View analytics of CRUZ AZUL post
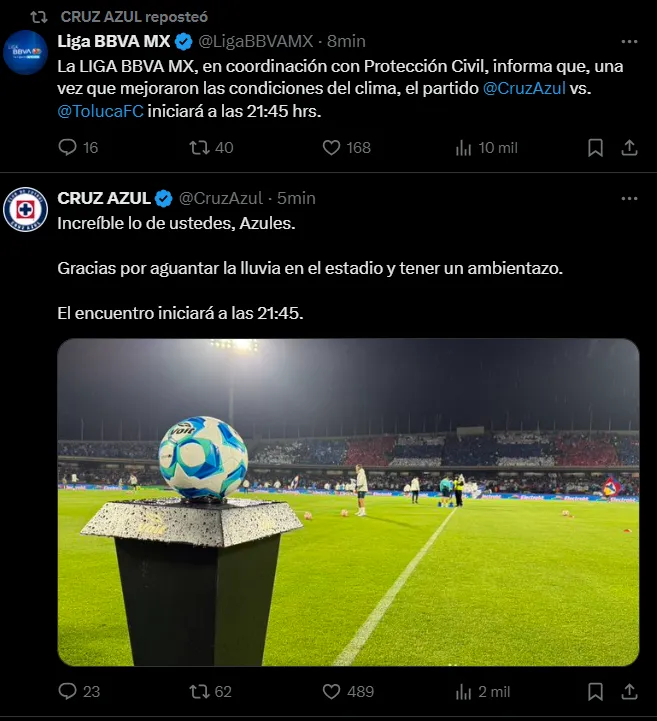The image size is (657, 721). [x=463, y=691]
